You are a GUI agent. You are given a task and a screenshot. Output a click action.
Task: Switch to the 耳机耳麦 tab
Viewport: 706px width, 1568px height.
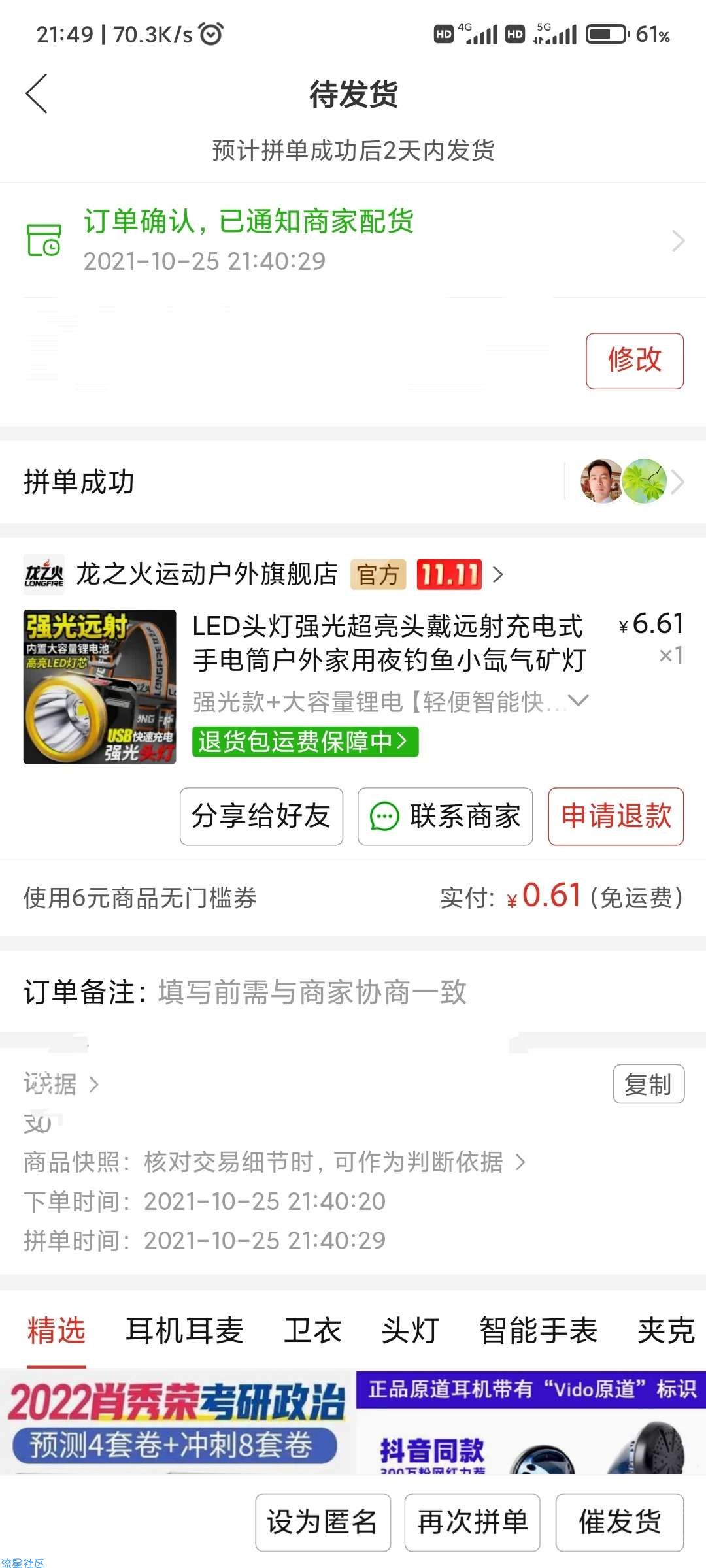pos(184,1330)
